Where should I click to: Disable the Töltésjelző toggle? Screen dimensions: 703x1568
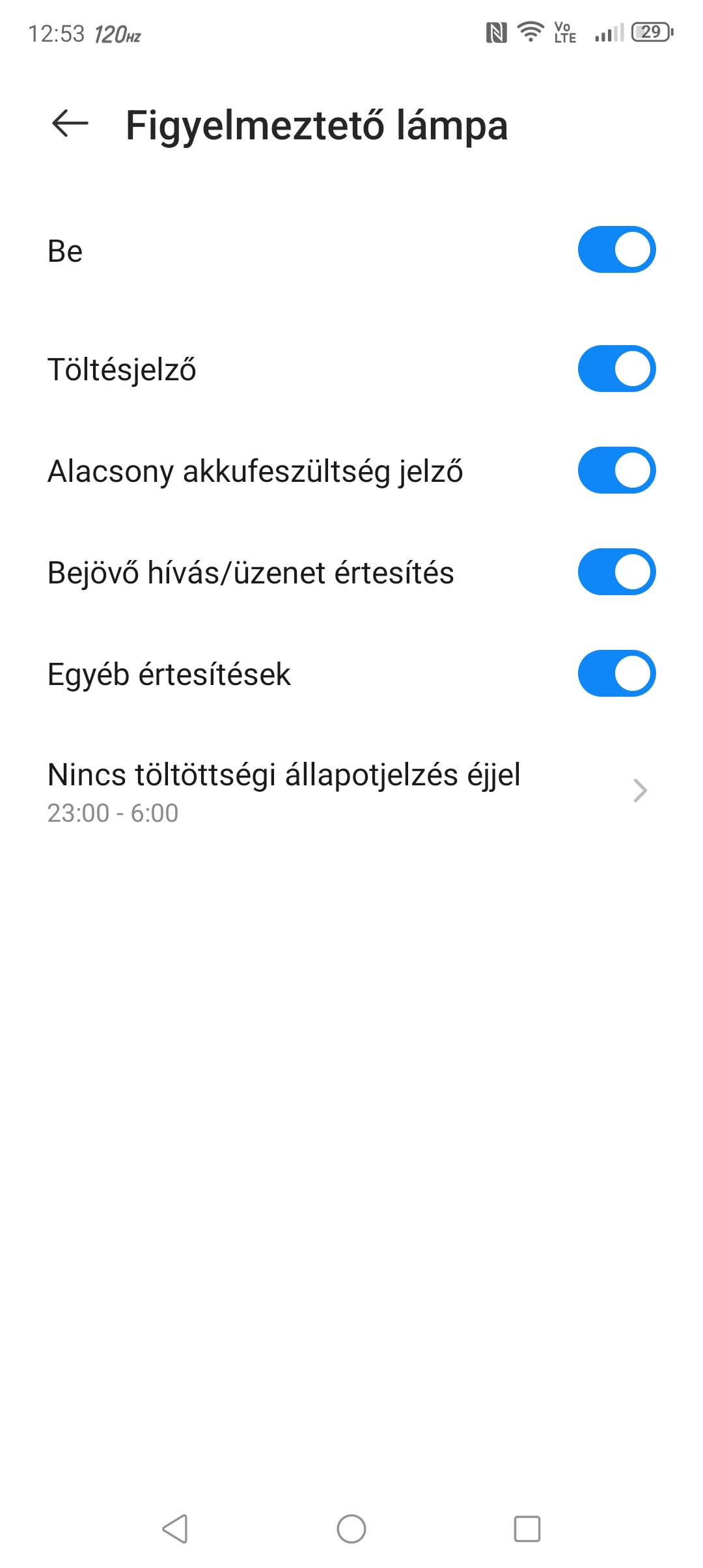[x=616, y=369]
